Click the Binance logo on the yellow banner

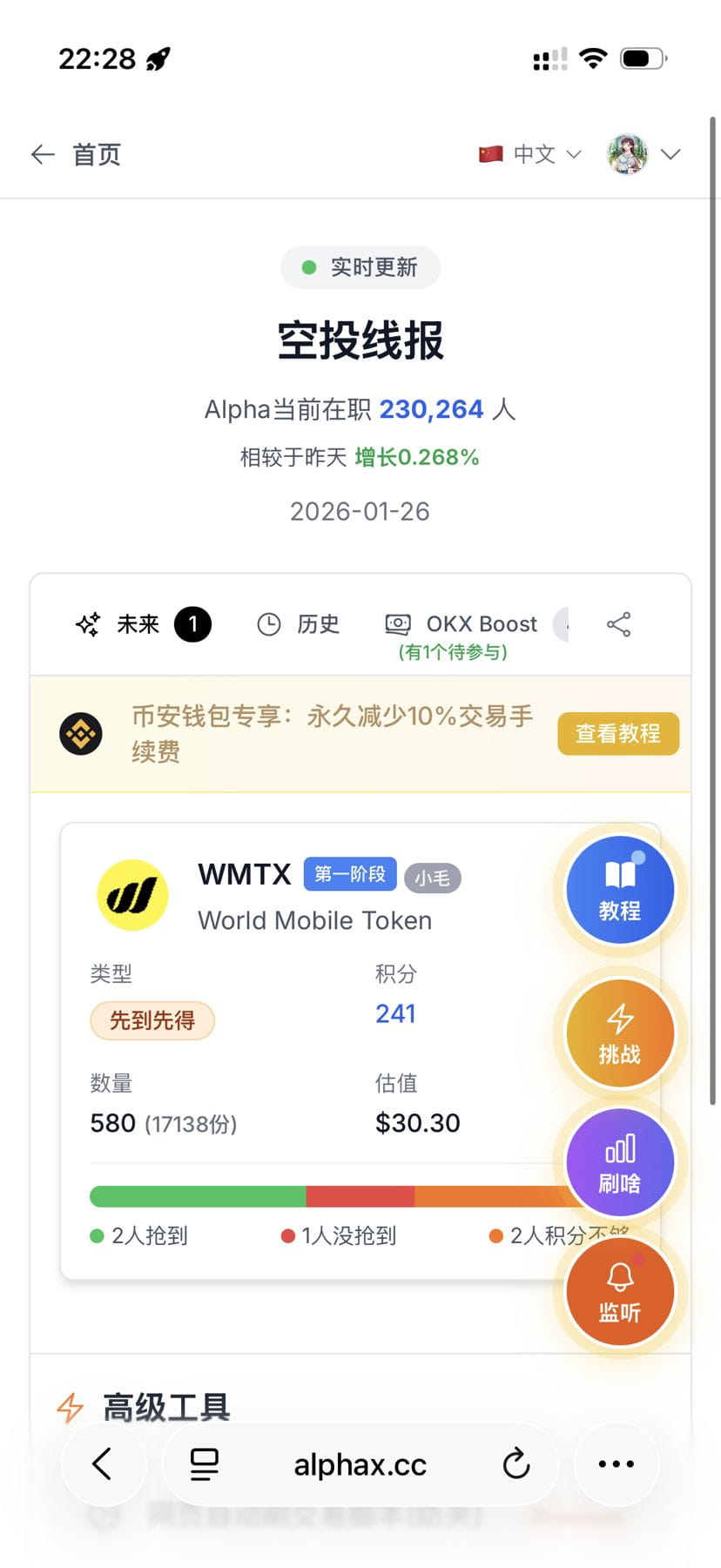[x=80, y=734]
